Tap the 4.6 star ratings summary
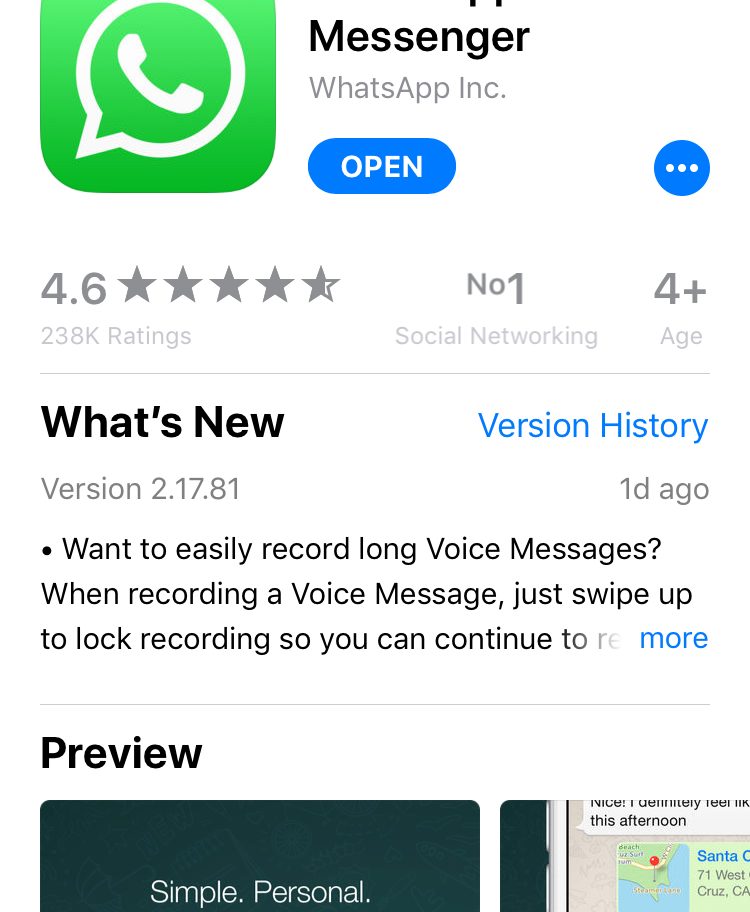 click(190, 305)
